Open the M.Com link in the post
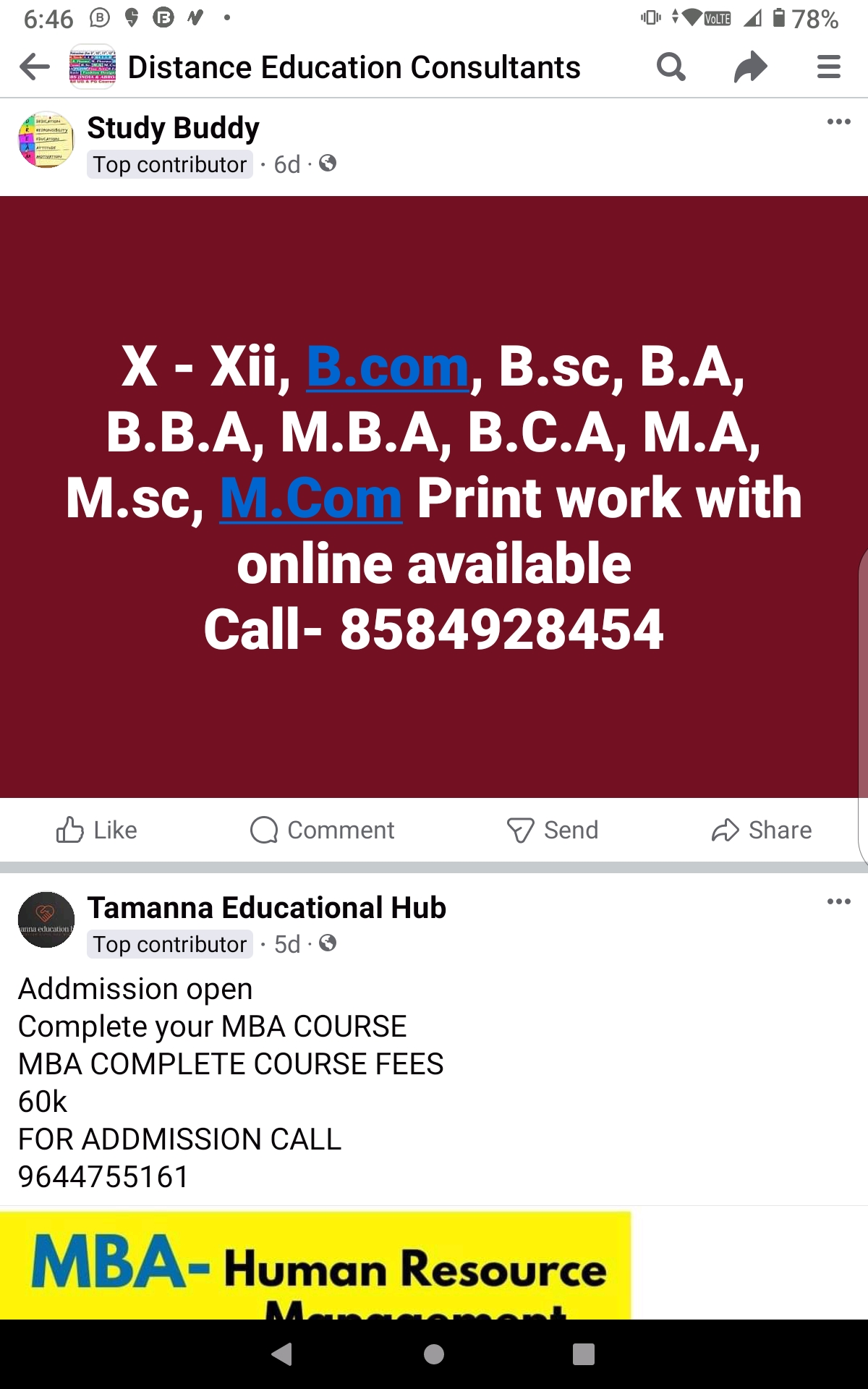 [x=311, y=498]
